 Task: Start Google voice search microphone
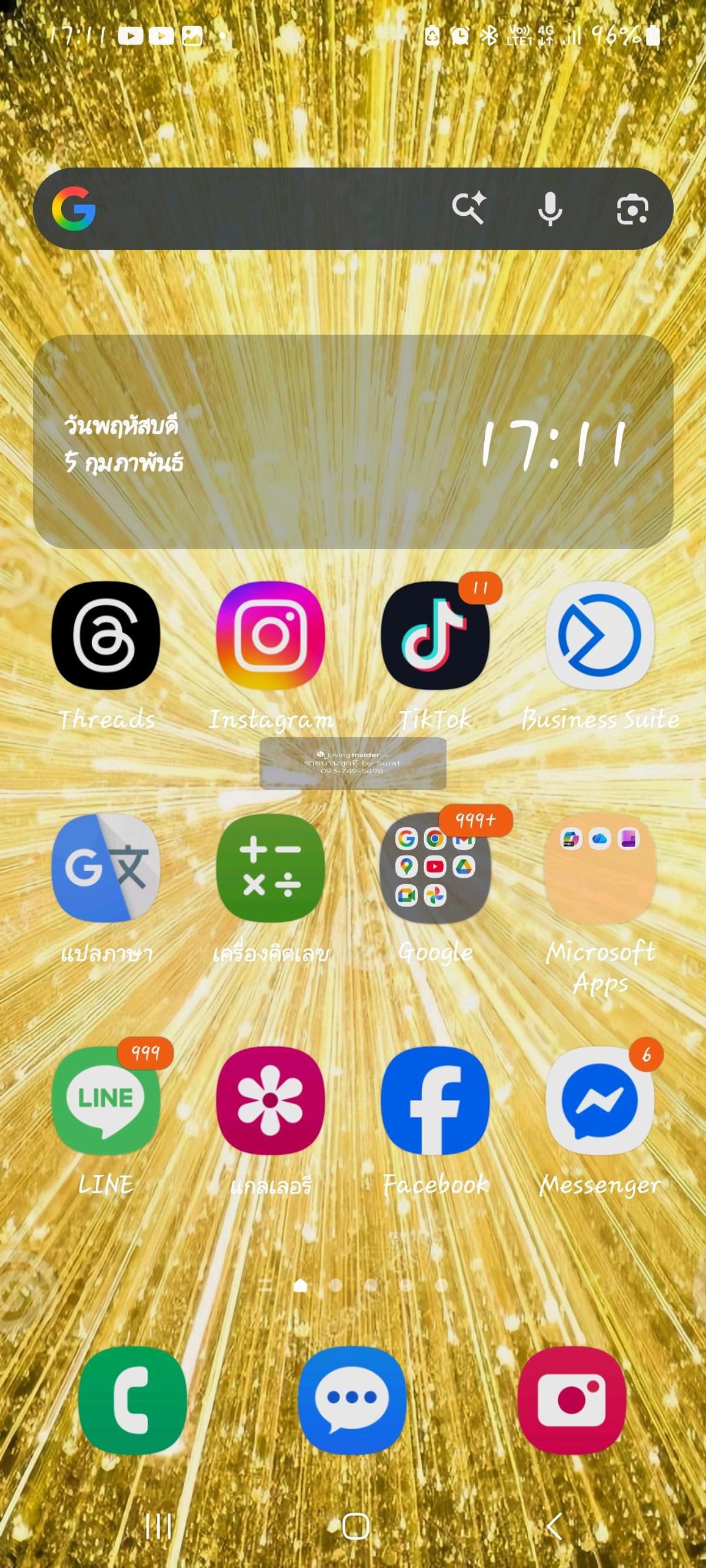[x=550, y=209]
